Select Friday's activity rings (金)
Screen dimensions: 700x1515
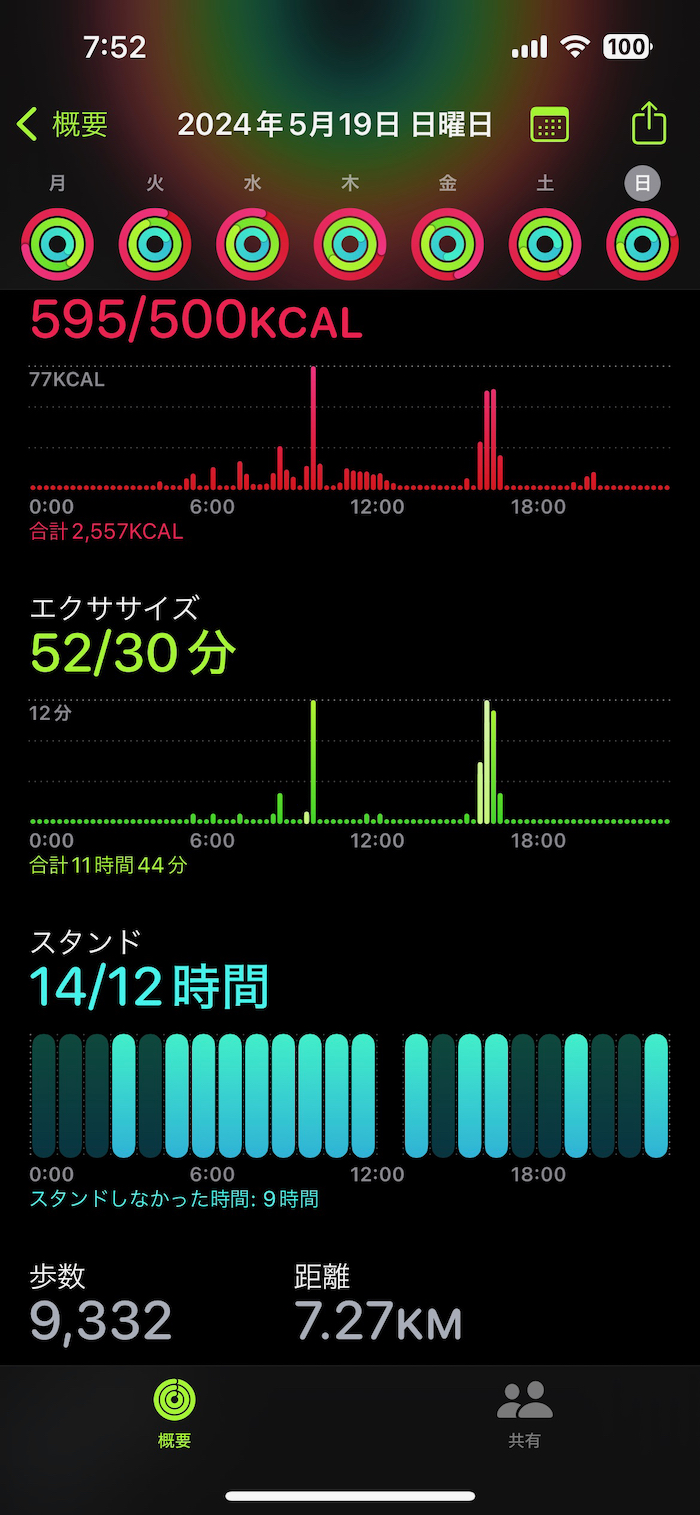coord(448,244)
